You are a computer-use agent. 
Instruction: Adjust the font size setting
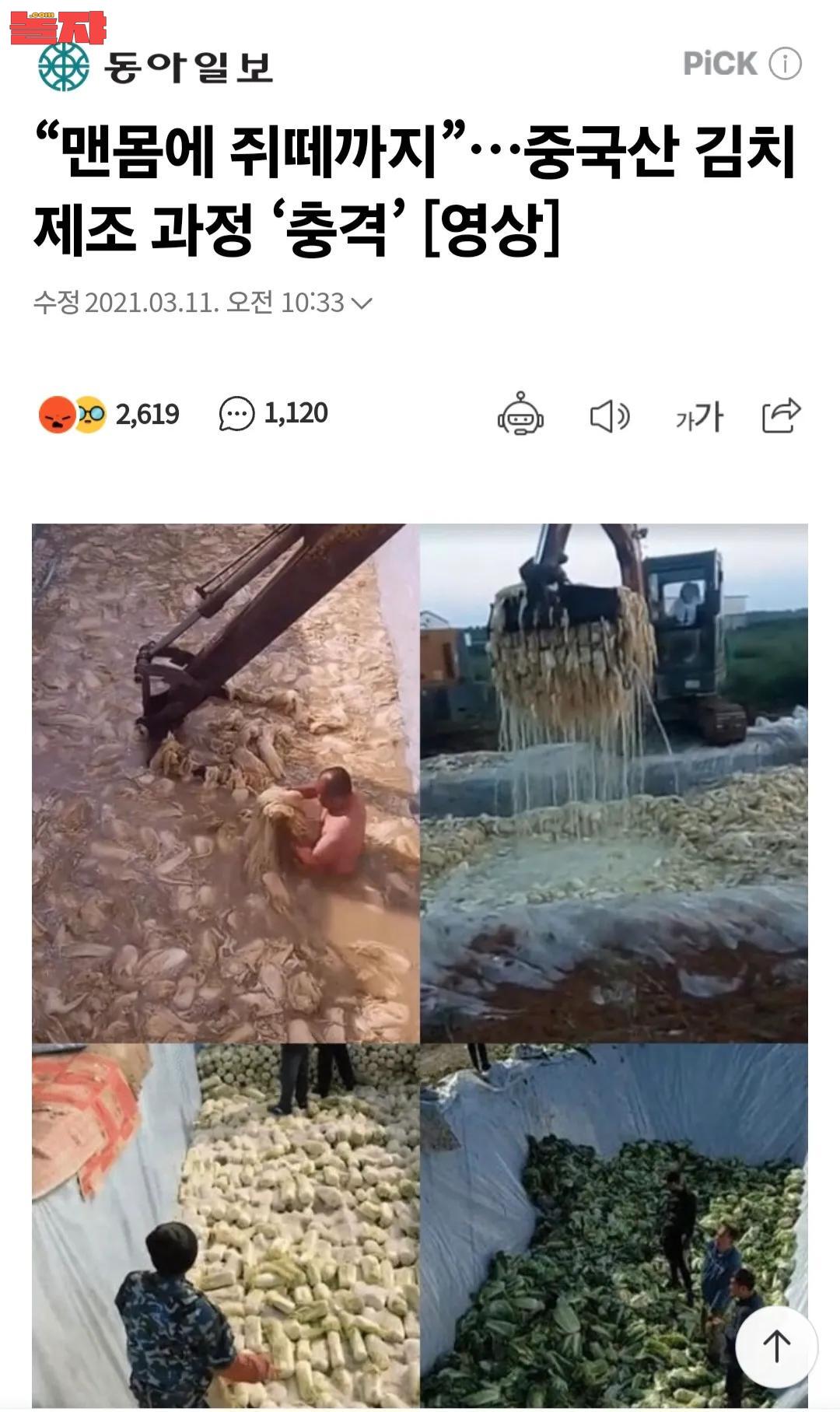click(699, 417)
